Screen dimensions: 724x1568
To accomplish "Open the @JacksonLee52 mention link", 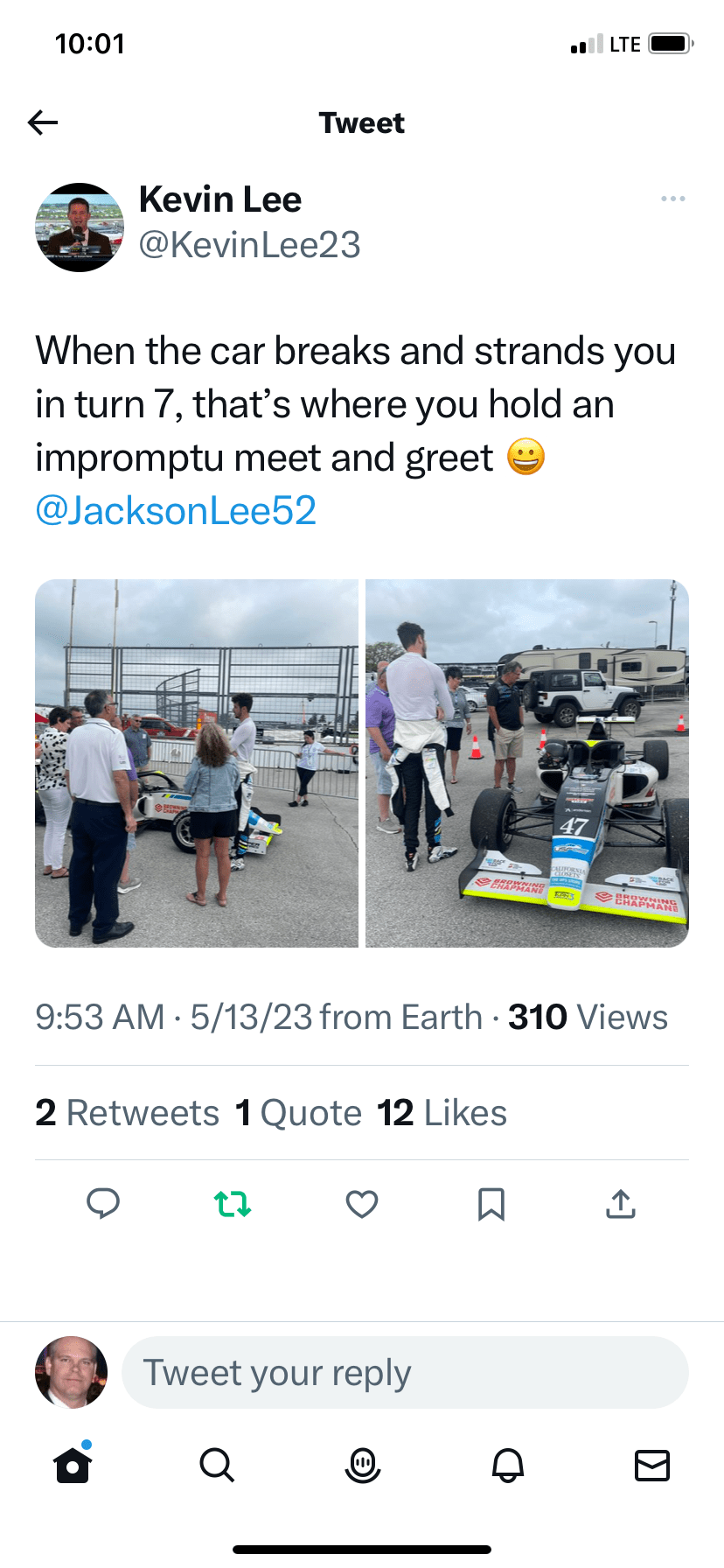I will pos(176,511).
